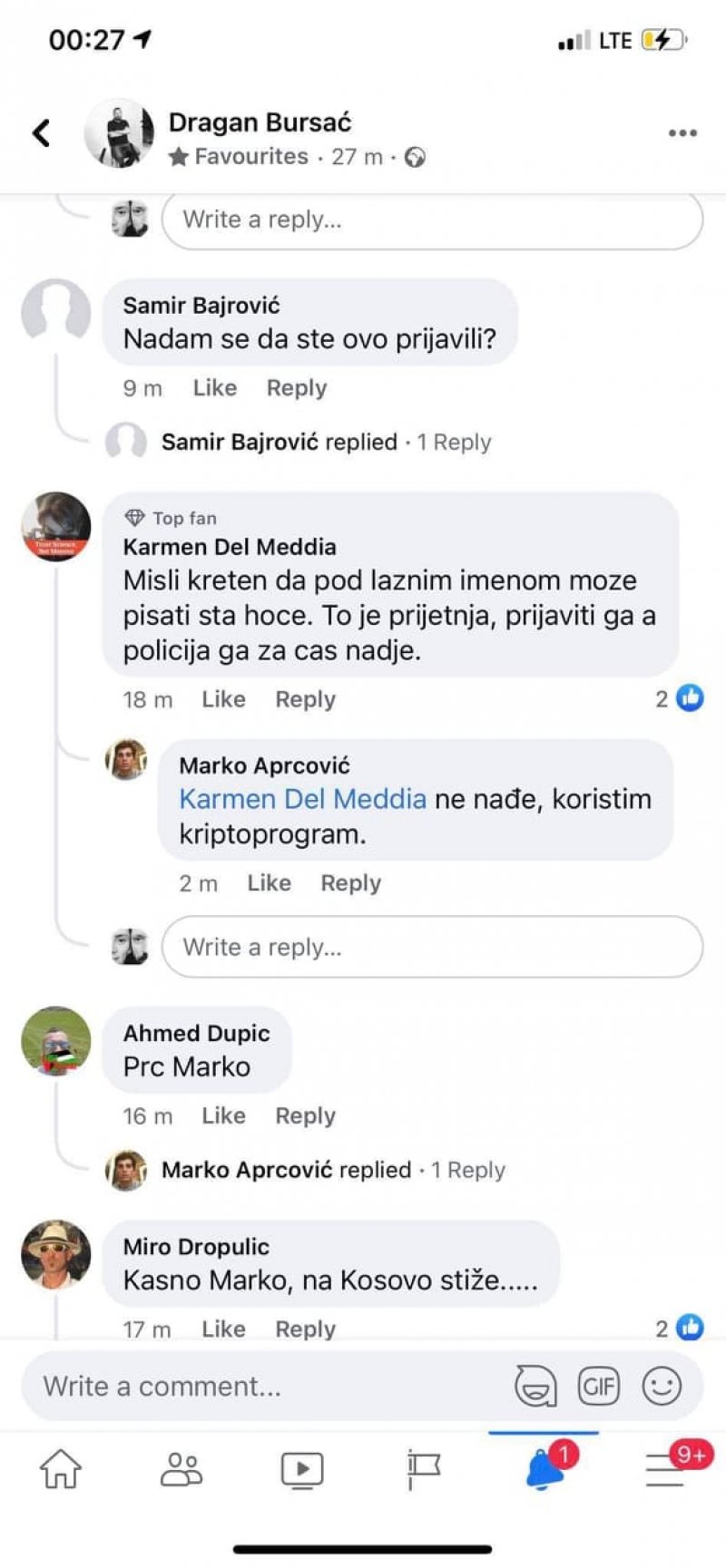
Task: Open the Watch video tab
Action: (x=302, y=1468)
